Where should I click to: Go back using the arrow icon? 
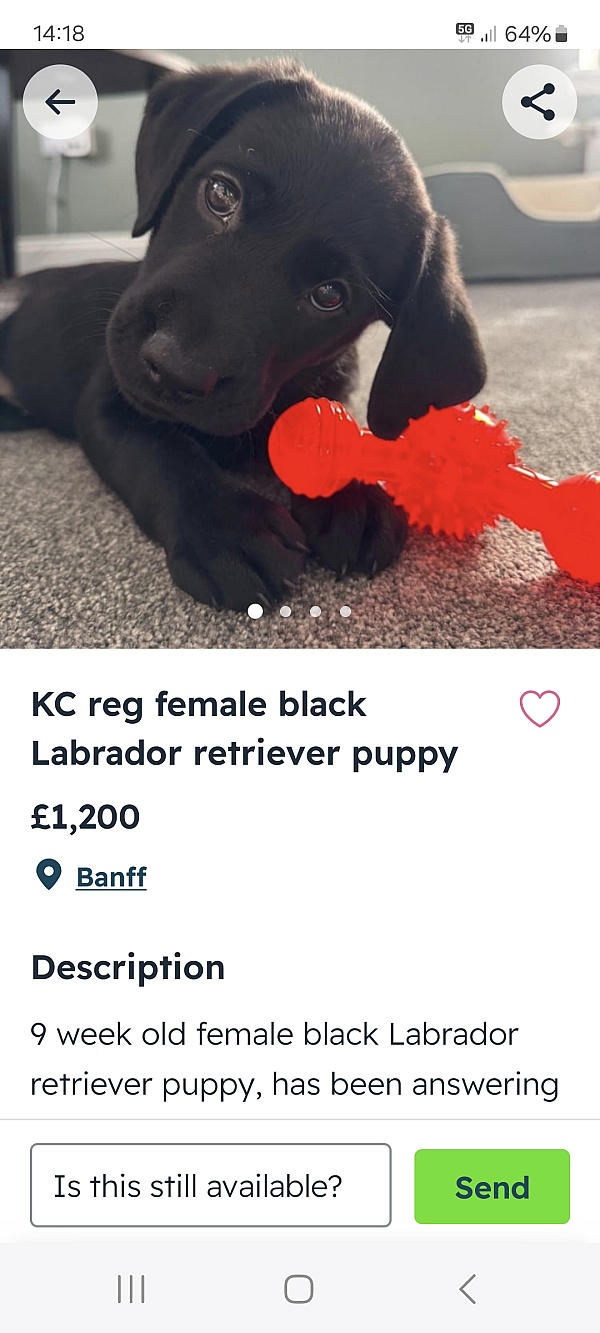(x=60, y=102)
